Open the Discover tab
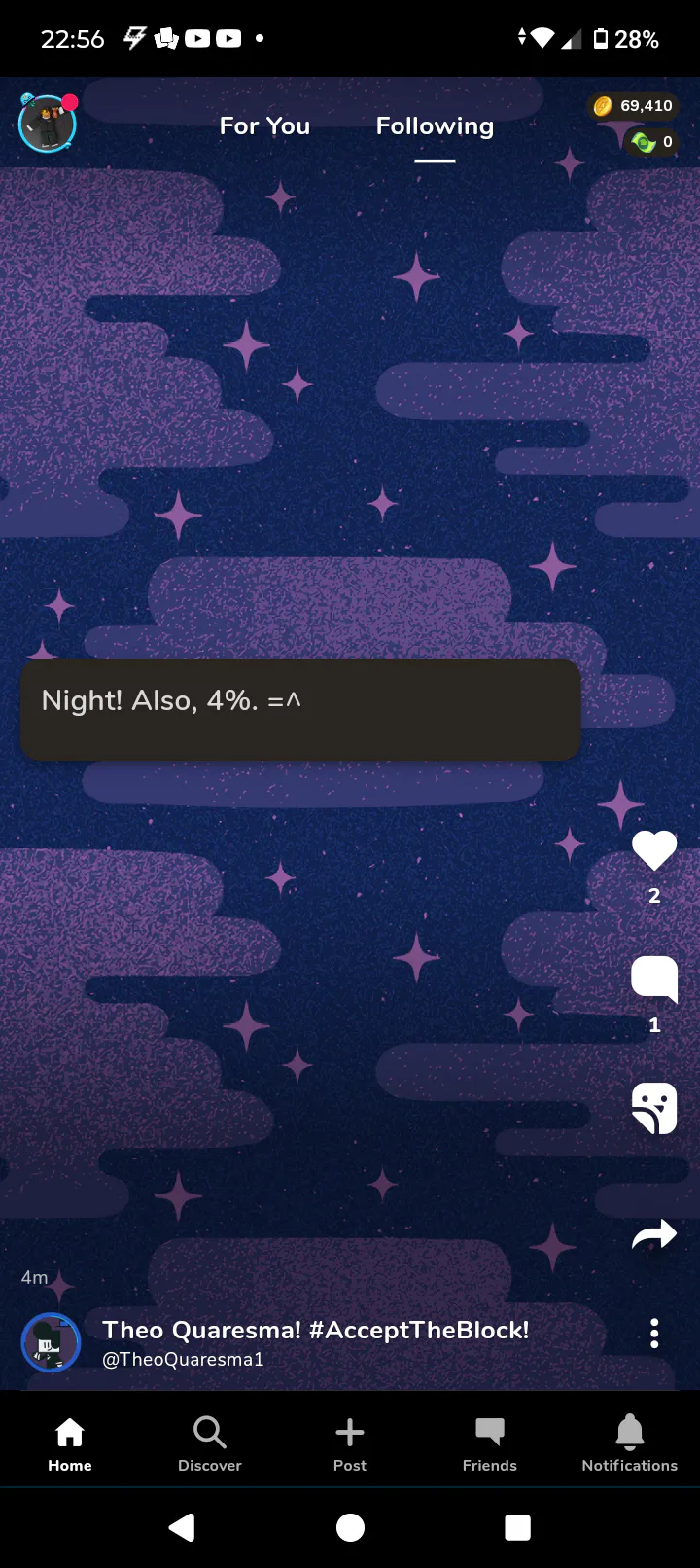The width and height of the screenshot is (700, 1568). (x=210, y=1444)
